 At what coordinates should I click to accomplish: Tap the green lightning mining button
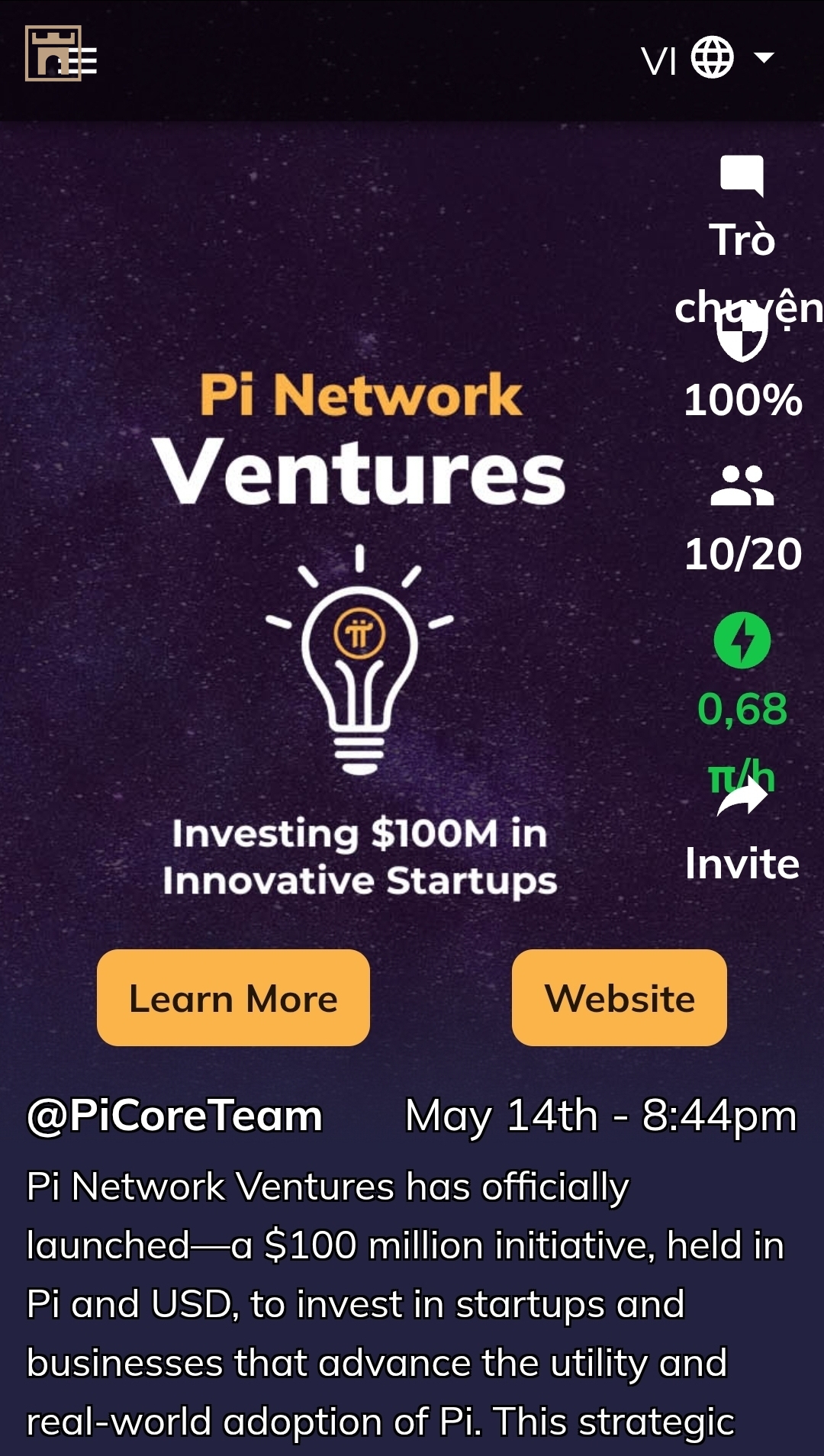(x=742, y=640)
